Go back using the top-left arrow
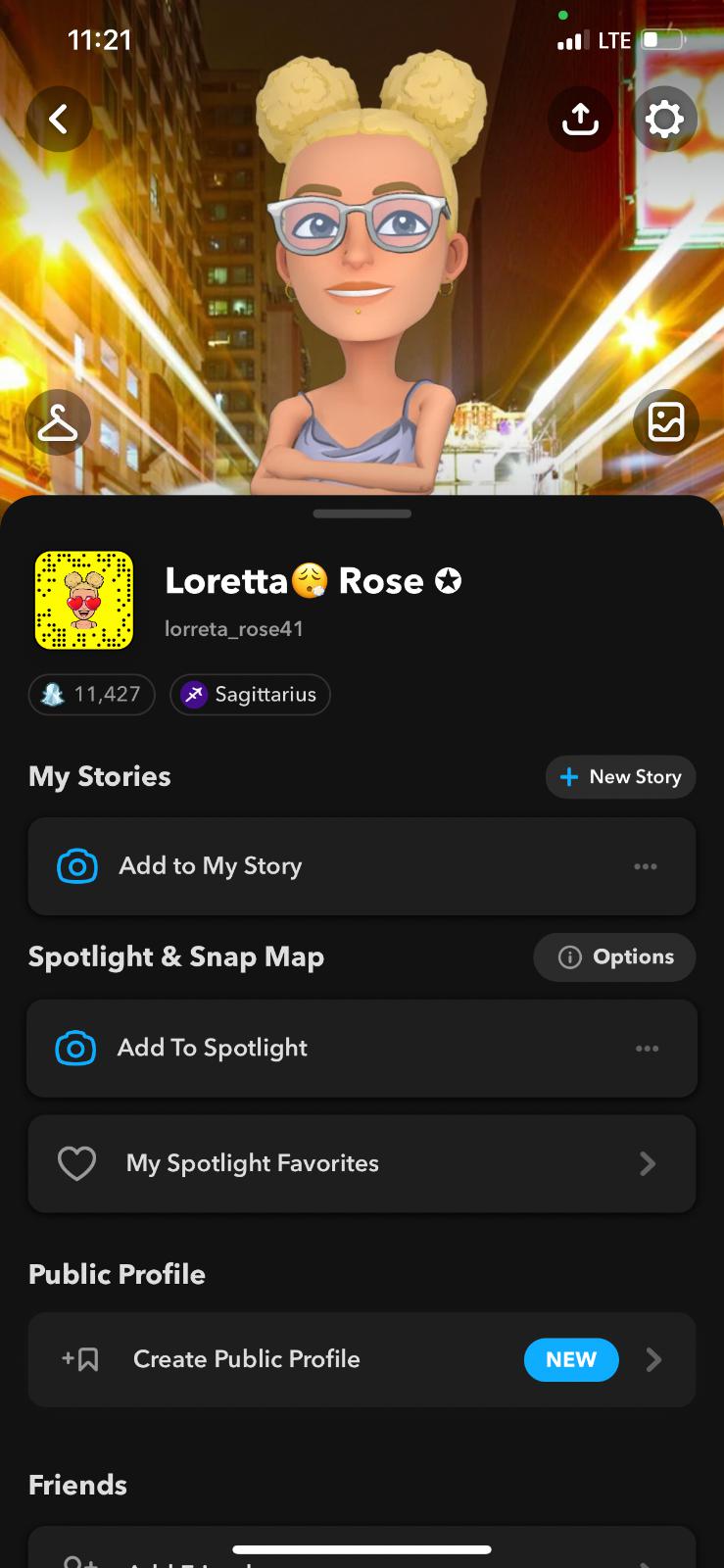724x1568 pixels. [59, 120]
